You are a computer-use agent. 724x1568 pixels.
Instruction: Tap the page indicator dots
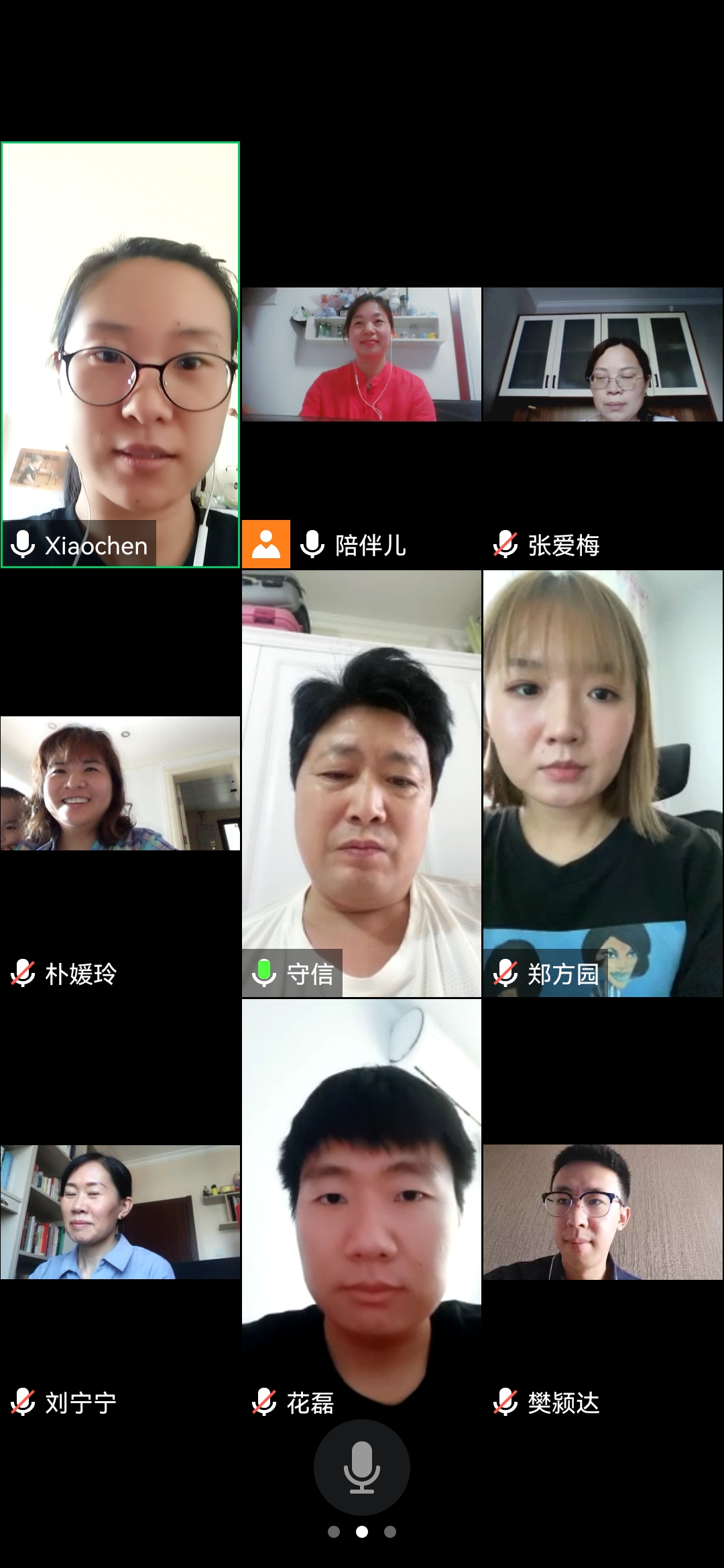361,1532
